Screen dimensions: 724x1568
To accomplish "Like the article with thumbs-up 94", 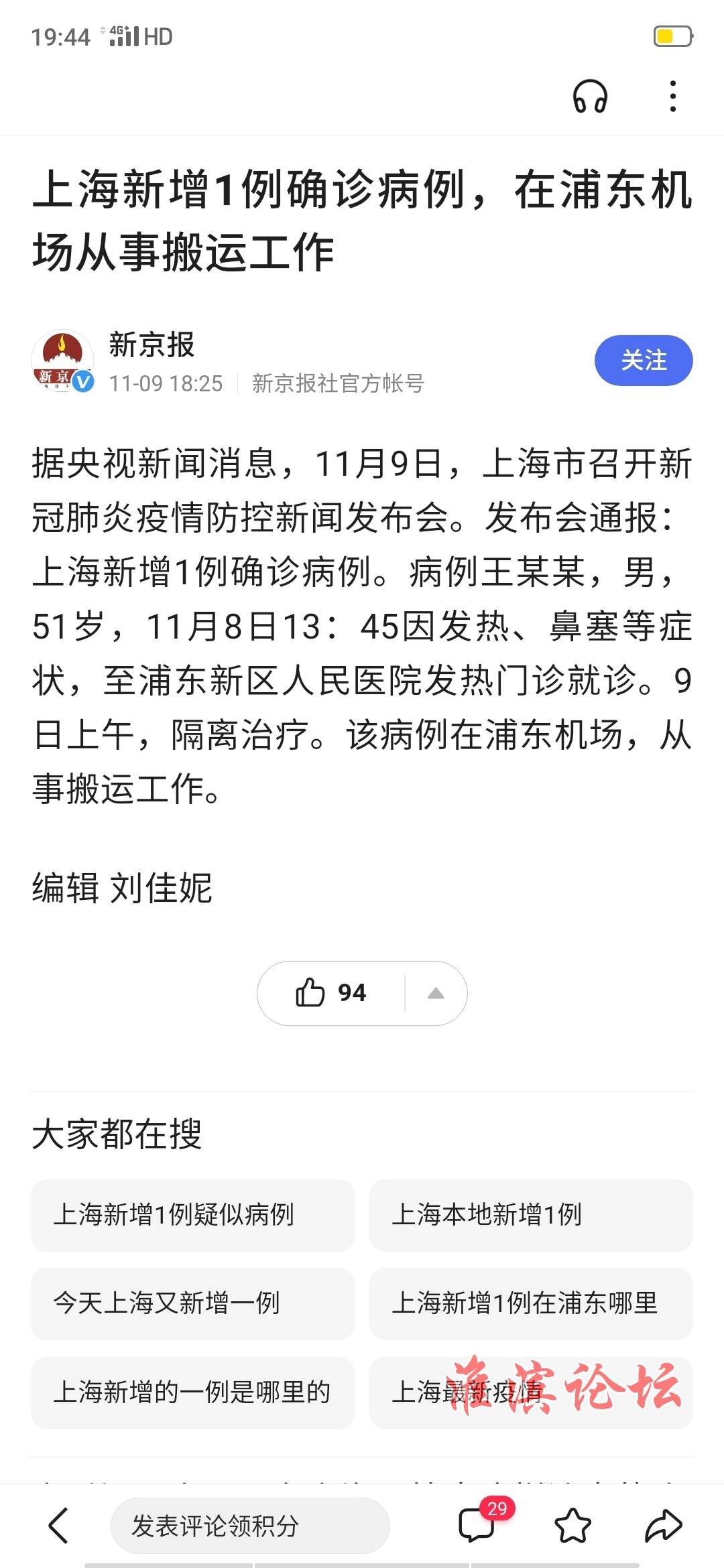I will pos(331,993).
